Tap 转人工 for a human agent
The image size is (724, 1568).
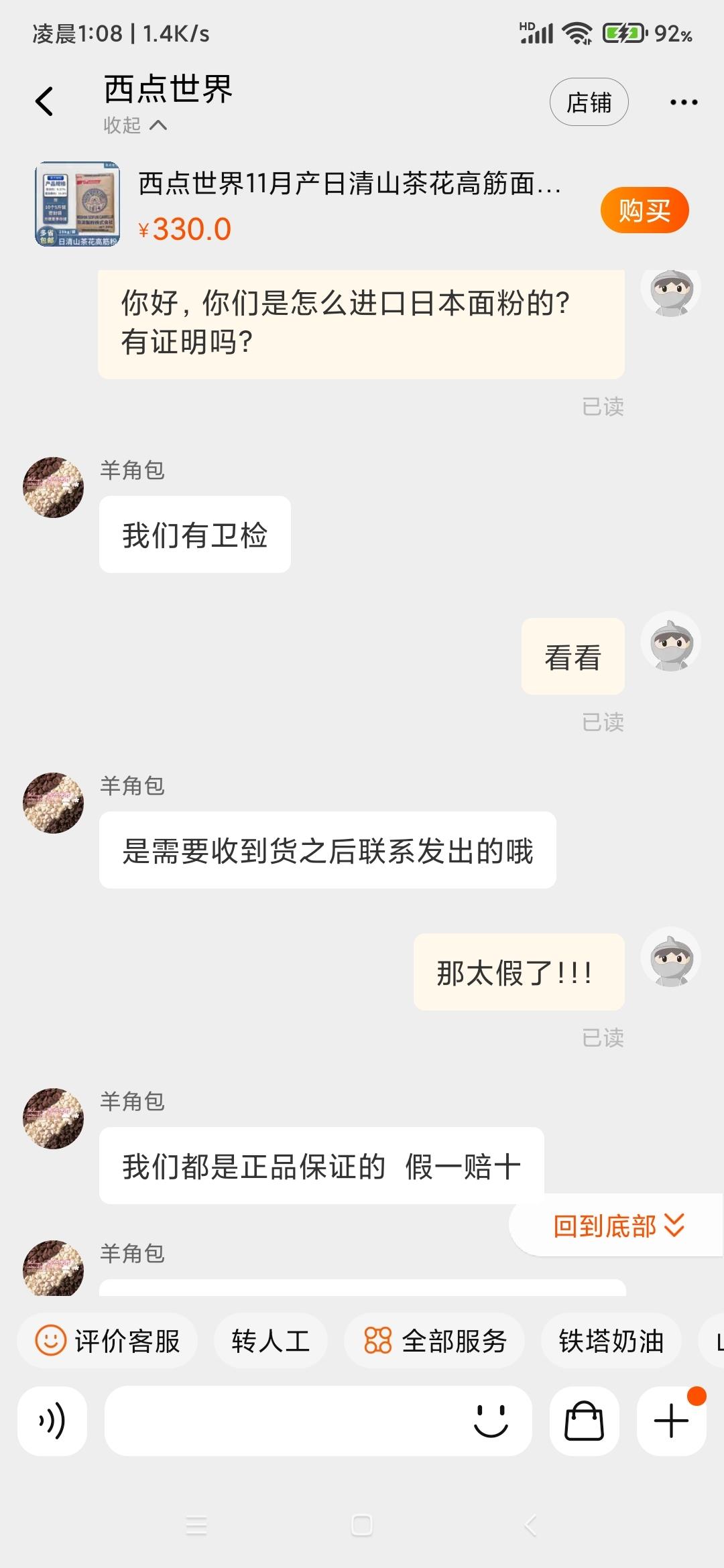tap(270, 1341)
